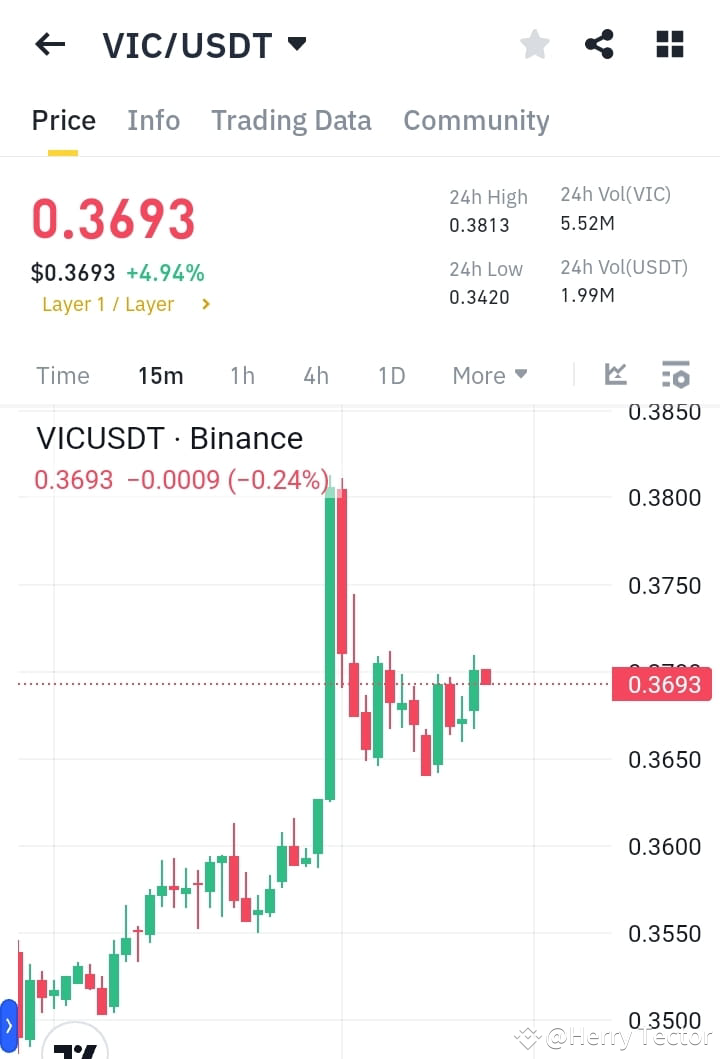Image resolution: width=720 pixels, height=1059 pixels.
Task: Open the indicator settings icon
Action: tap(676, 375)
